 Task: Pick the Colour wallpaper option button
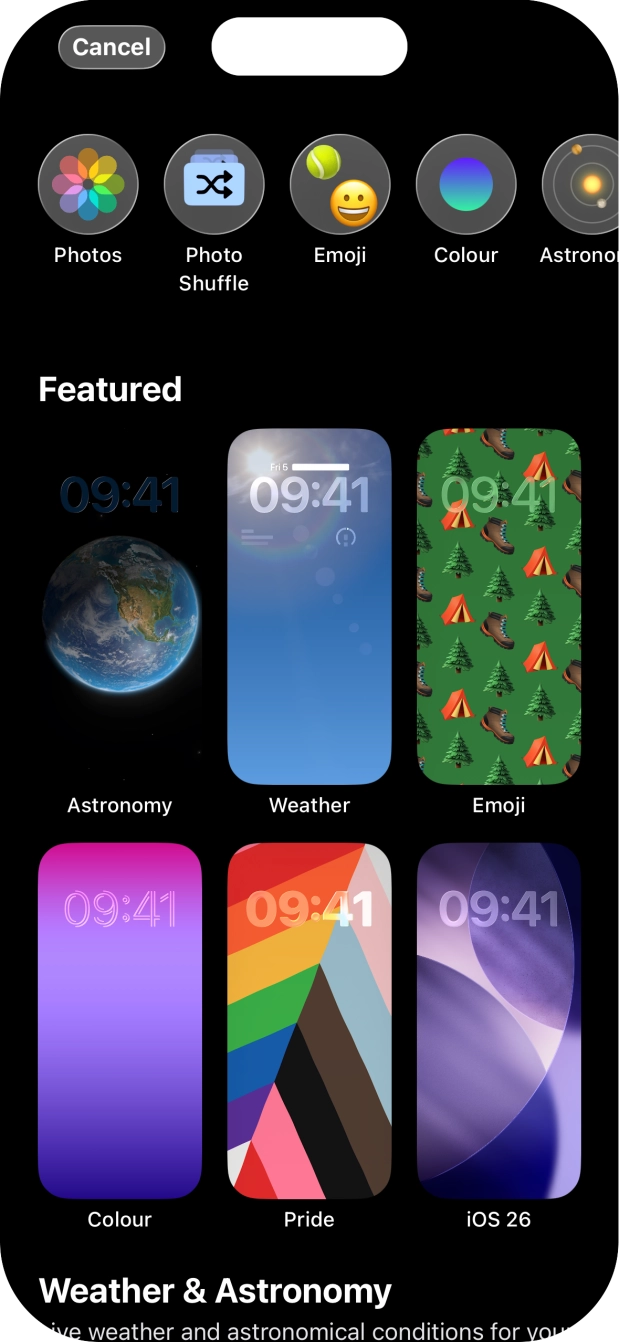tap(466, 185)
